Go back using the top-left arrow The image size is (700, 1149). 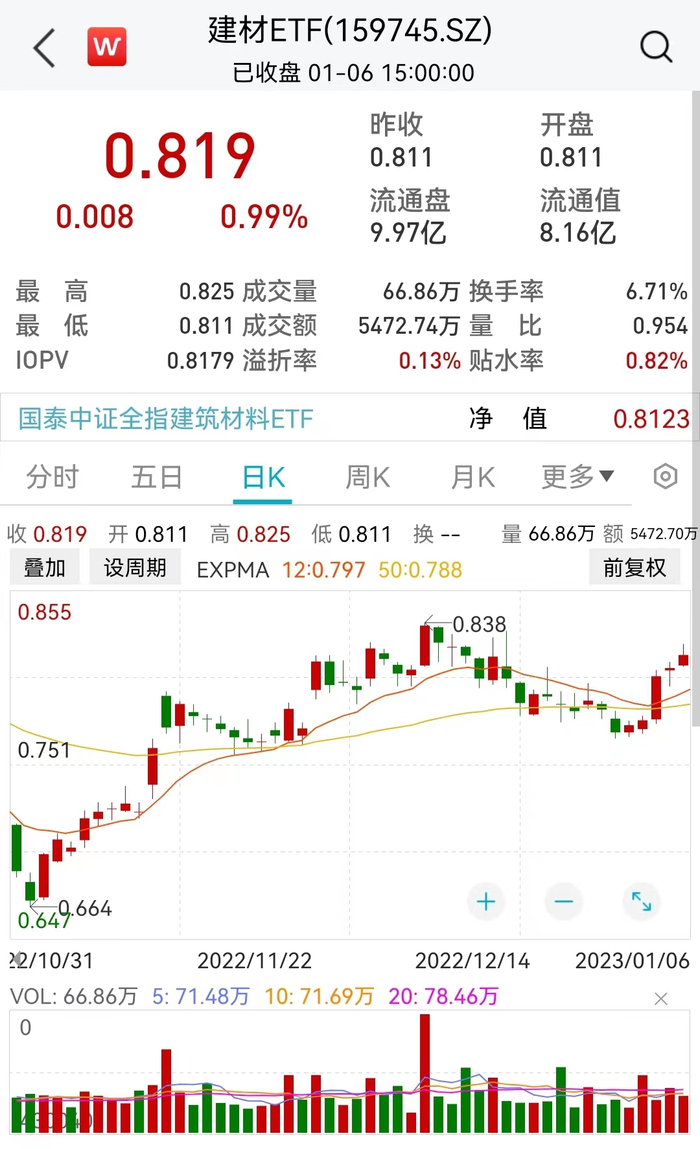(45, 48)
